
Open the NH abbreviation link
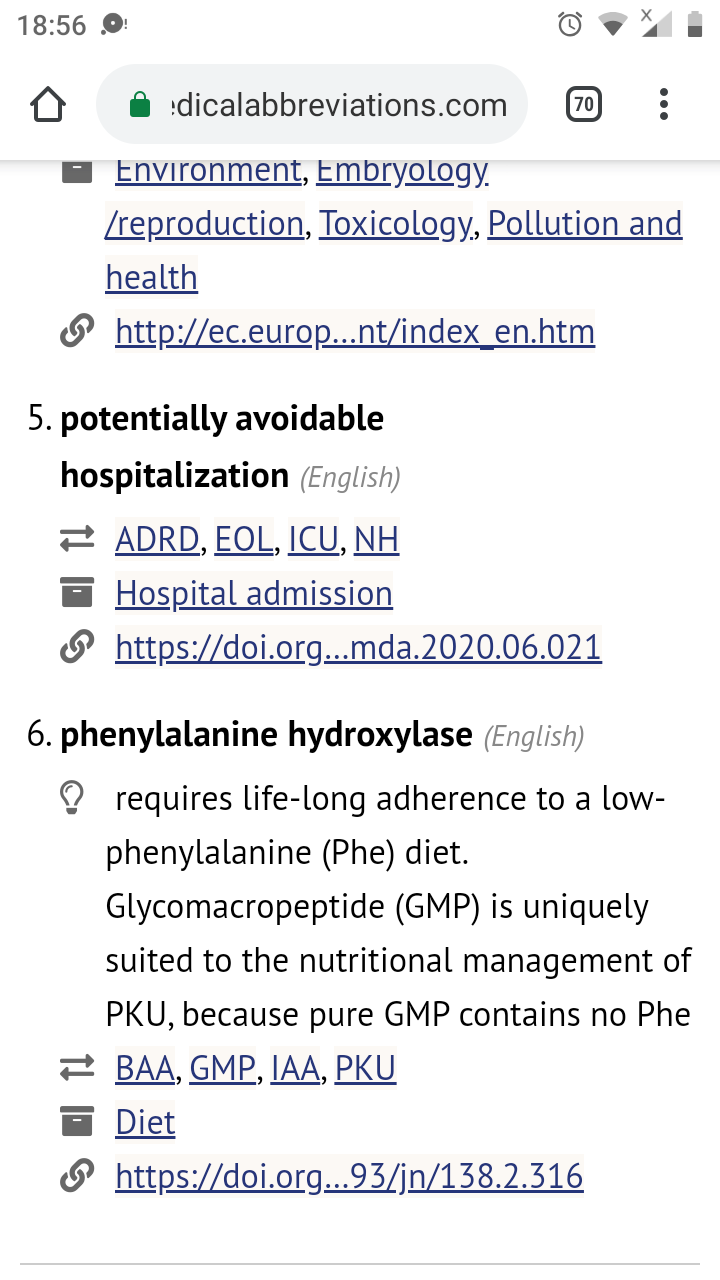[376, 540]
